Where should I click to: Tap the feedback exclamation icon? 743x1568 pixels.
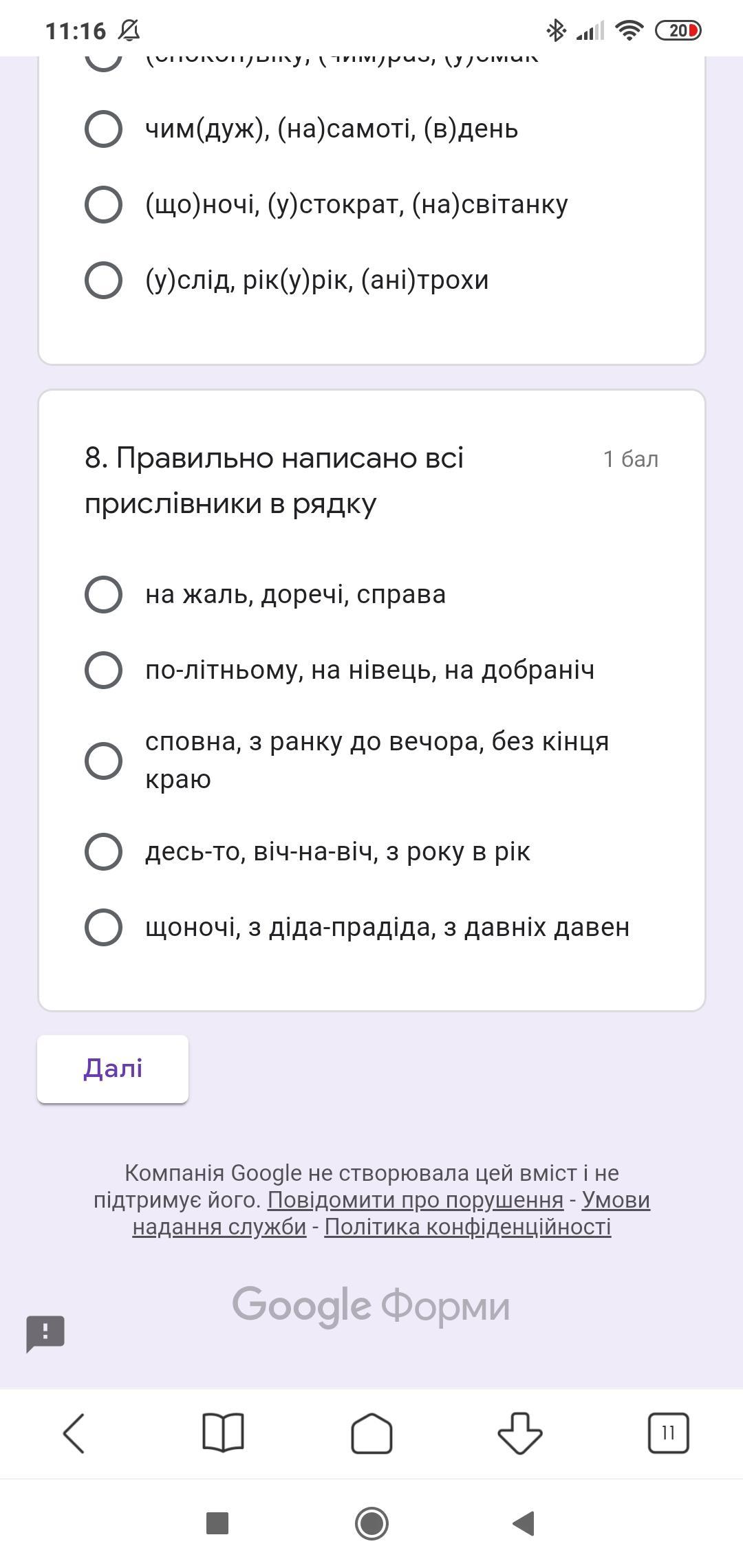pos(45,1333)
